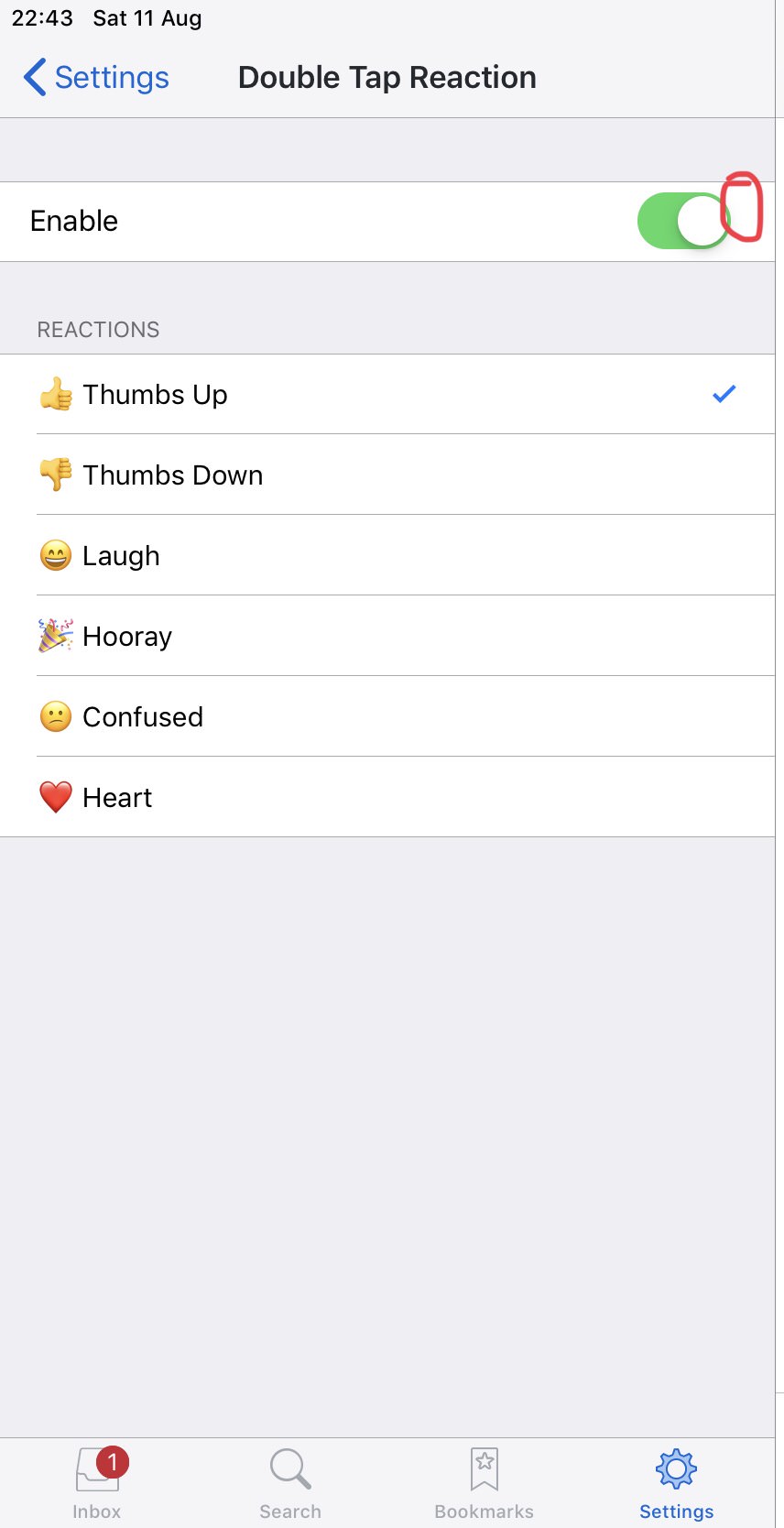The image size is (784, 1528).
Task: Open the Inbox tab
Action: pos(97,1482)
